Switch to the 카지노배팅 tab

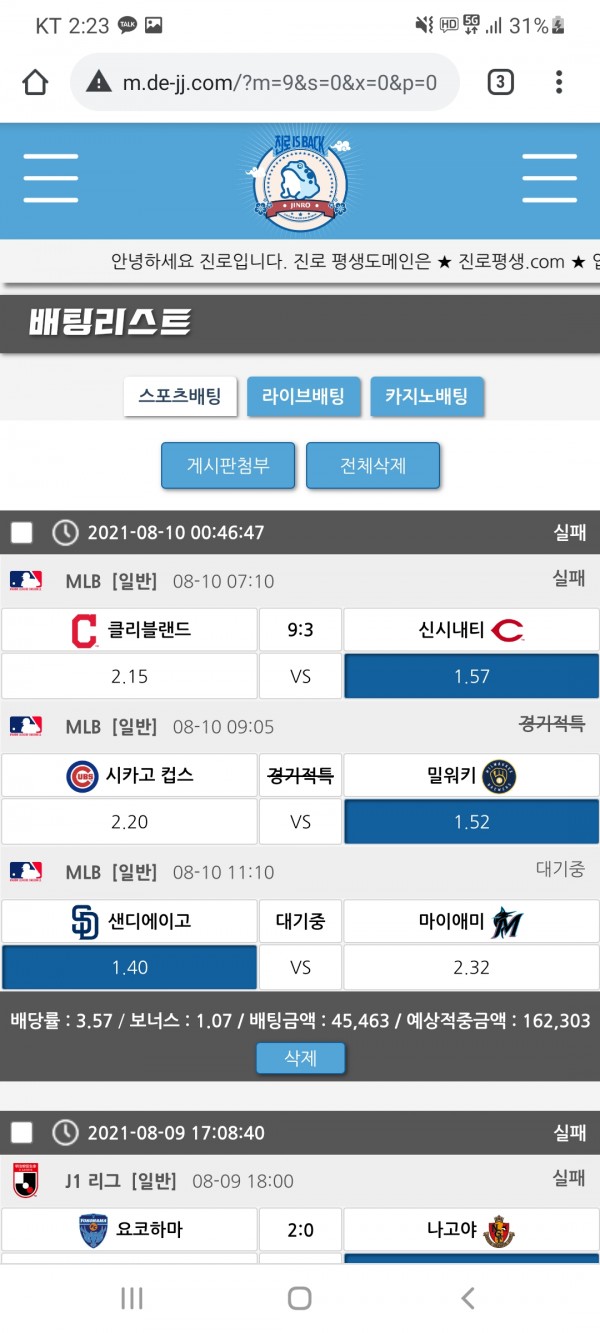coord(426,396)
